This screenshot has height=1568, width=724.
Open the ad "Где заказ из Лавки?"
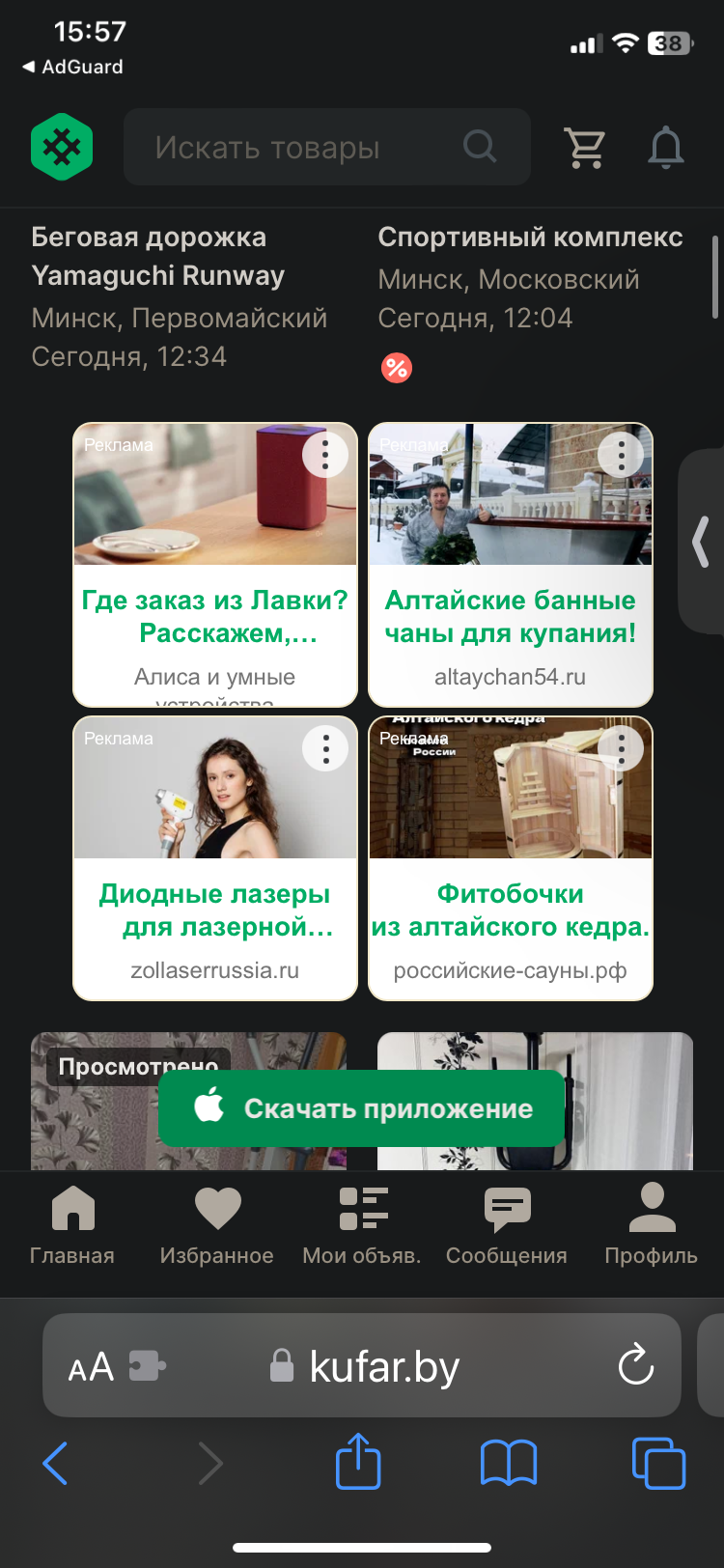coord(214,616)
